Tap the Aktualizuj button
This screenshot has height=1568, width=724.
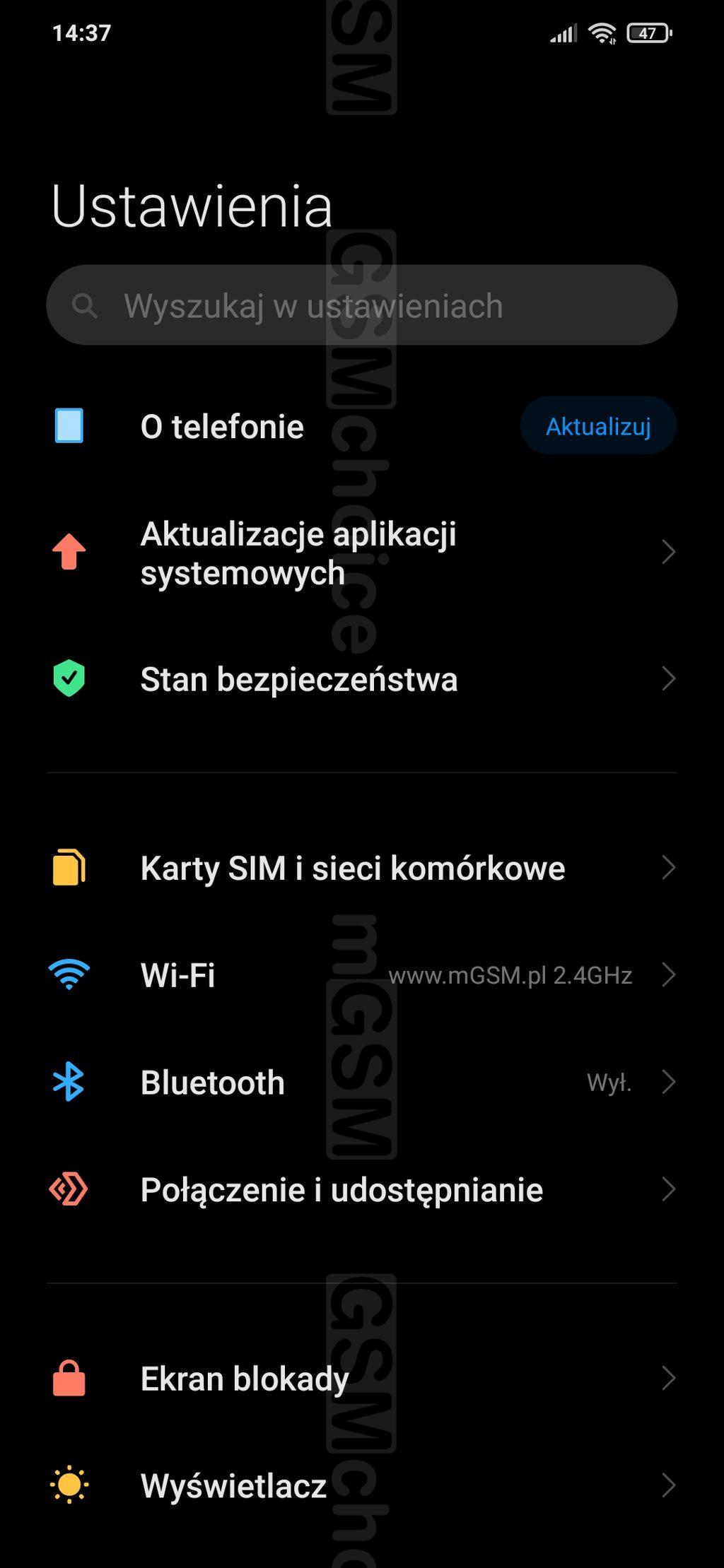click(598, 426)
